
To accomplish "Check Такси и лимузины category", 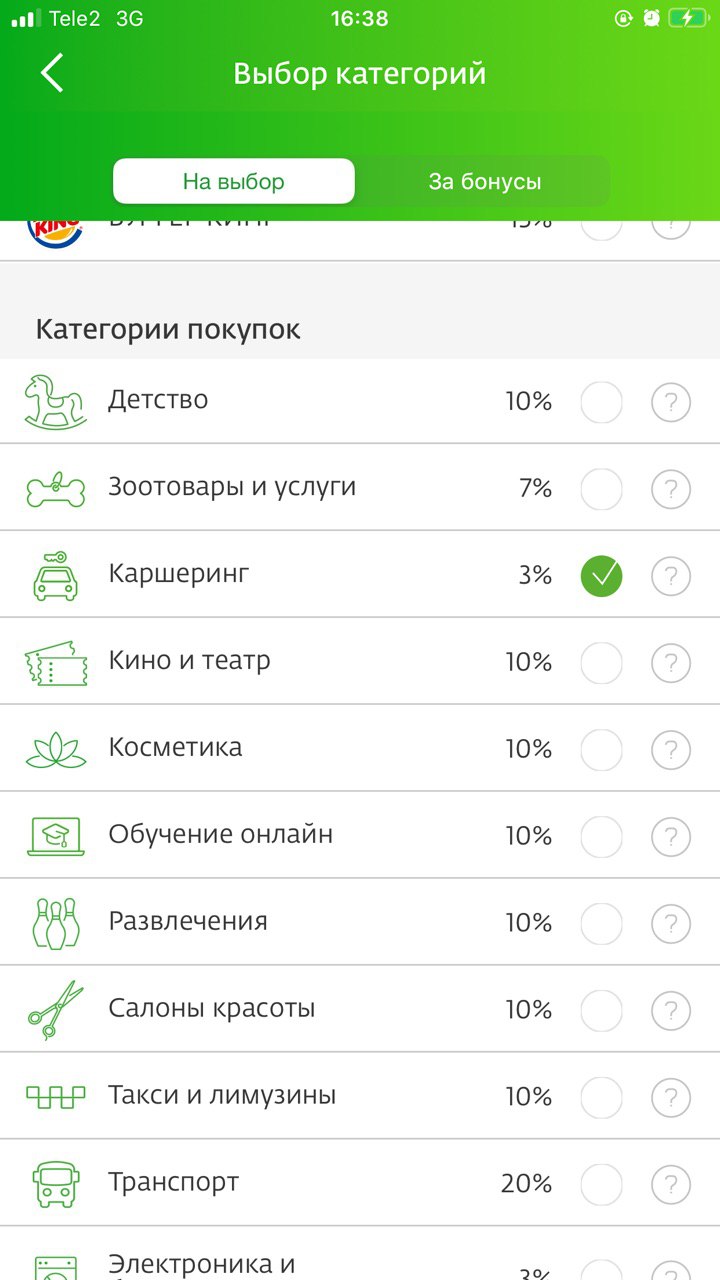I will coord(602,1098).
